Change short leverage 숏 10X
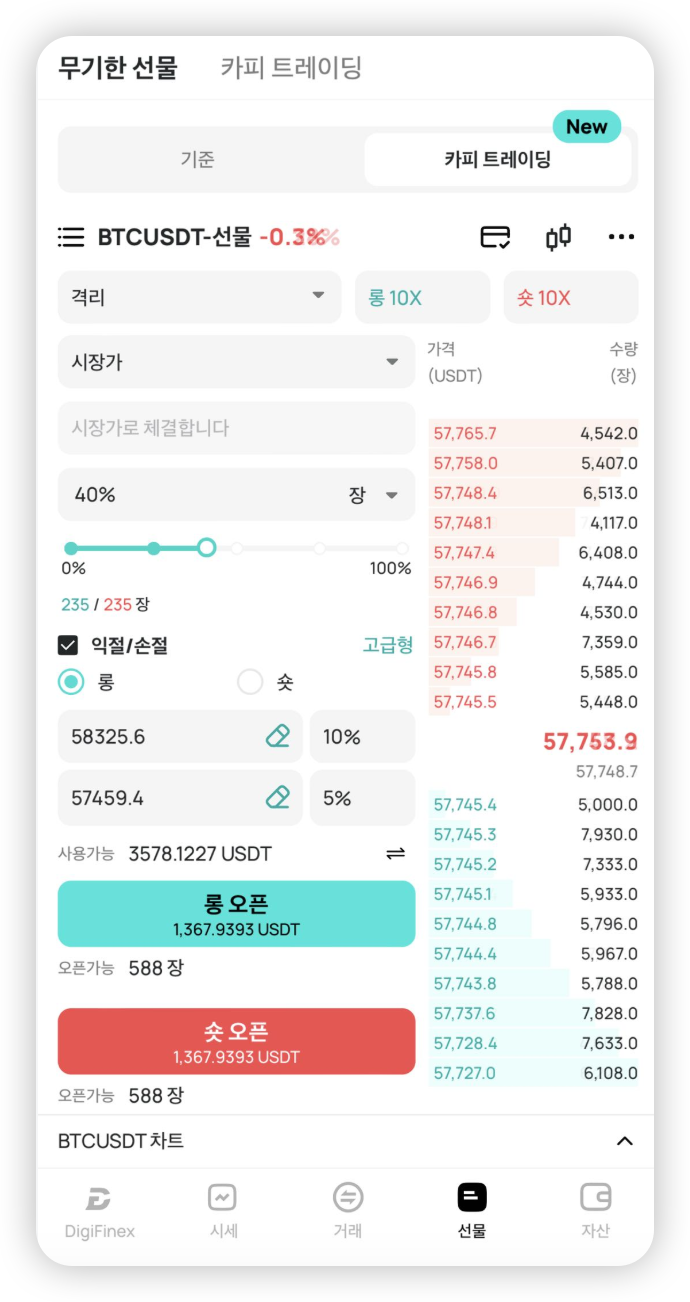Image resolution: width=690 pixels, height=1302 pixels. pyautogui.click(x=570, y=297)
